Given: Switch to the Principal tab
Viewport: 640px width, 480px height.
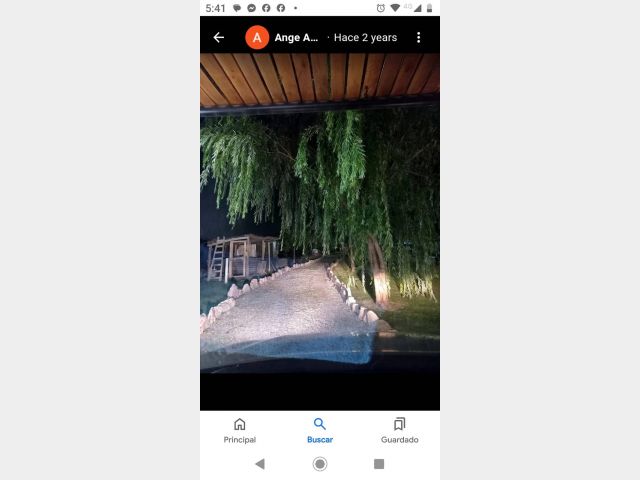Looking at the screenshot, I should (x=239, y=430).
